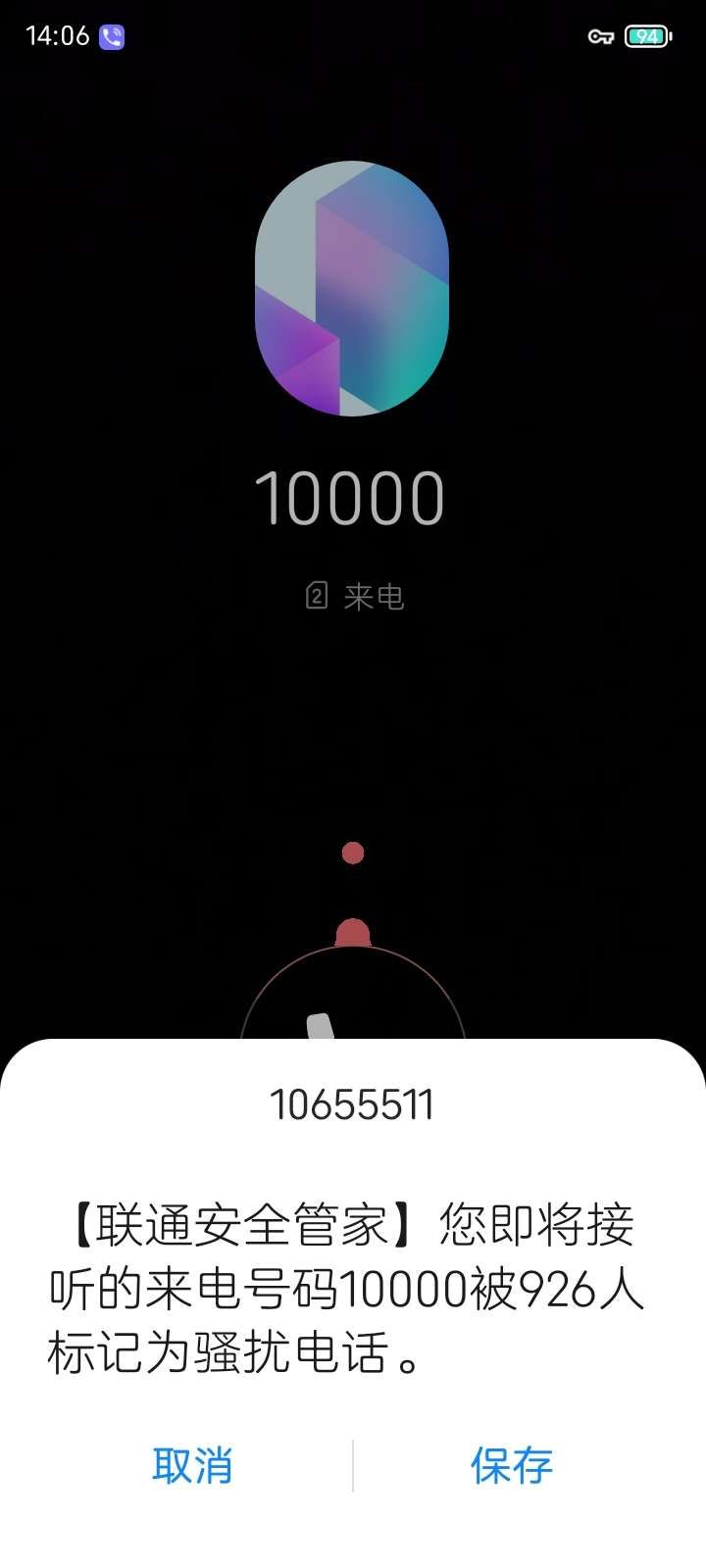Tap 保存 to save the spam mark
This screenshot has width=706, height=1568.
click(512, 1466)
